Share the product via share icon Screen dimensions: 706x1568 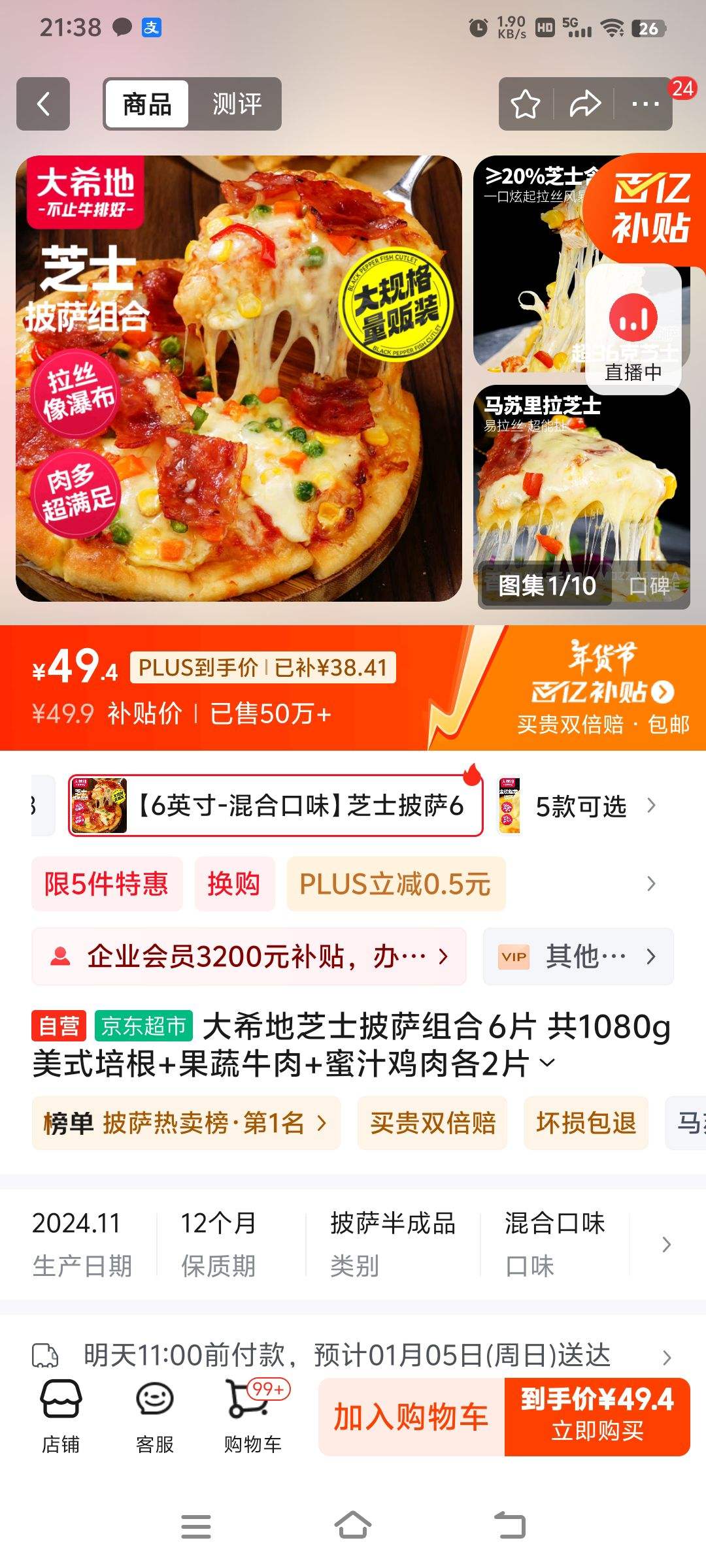point(584,103)
